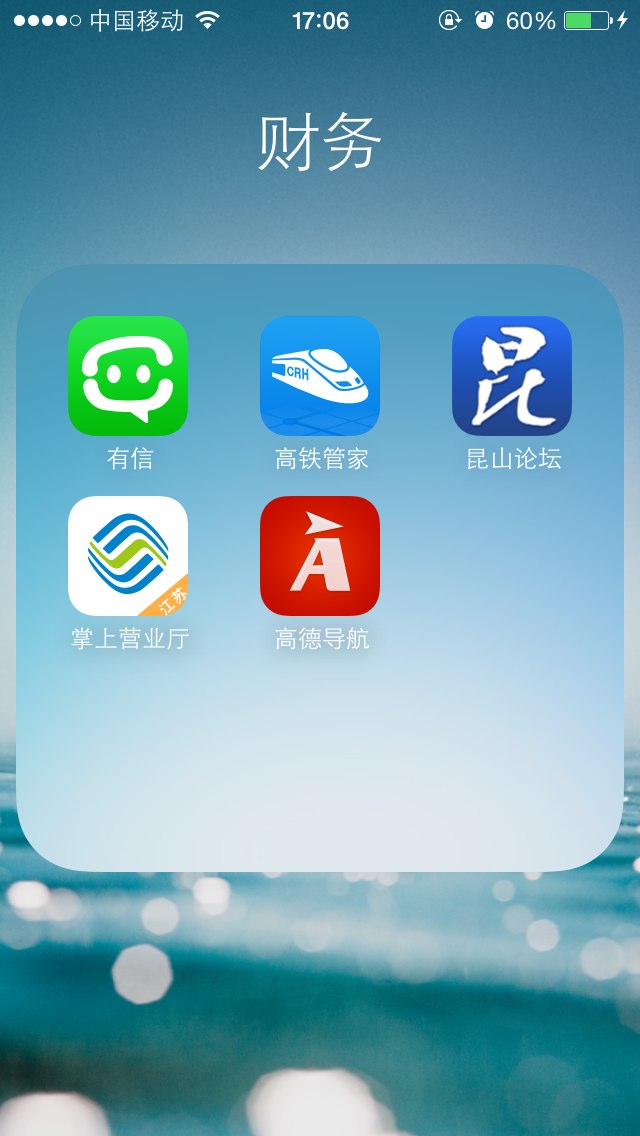Open the 高德导航 app
The height and width of the screenshot is (1136, 640).
click(x=320, y=556)
